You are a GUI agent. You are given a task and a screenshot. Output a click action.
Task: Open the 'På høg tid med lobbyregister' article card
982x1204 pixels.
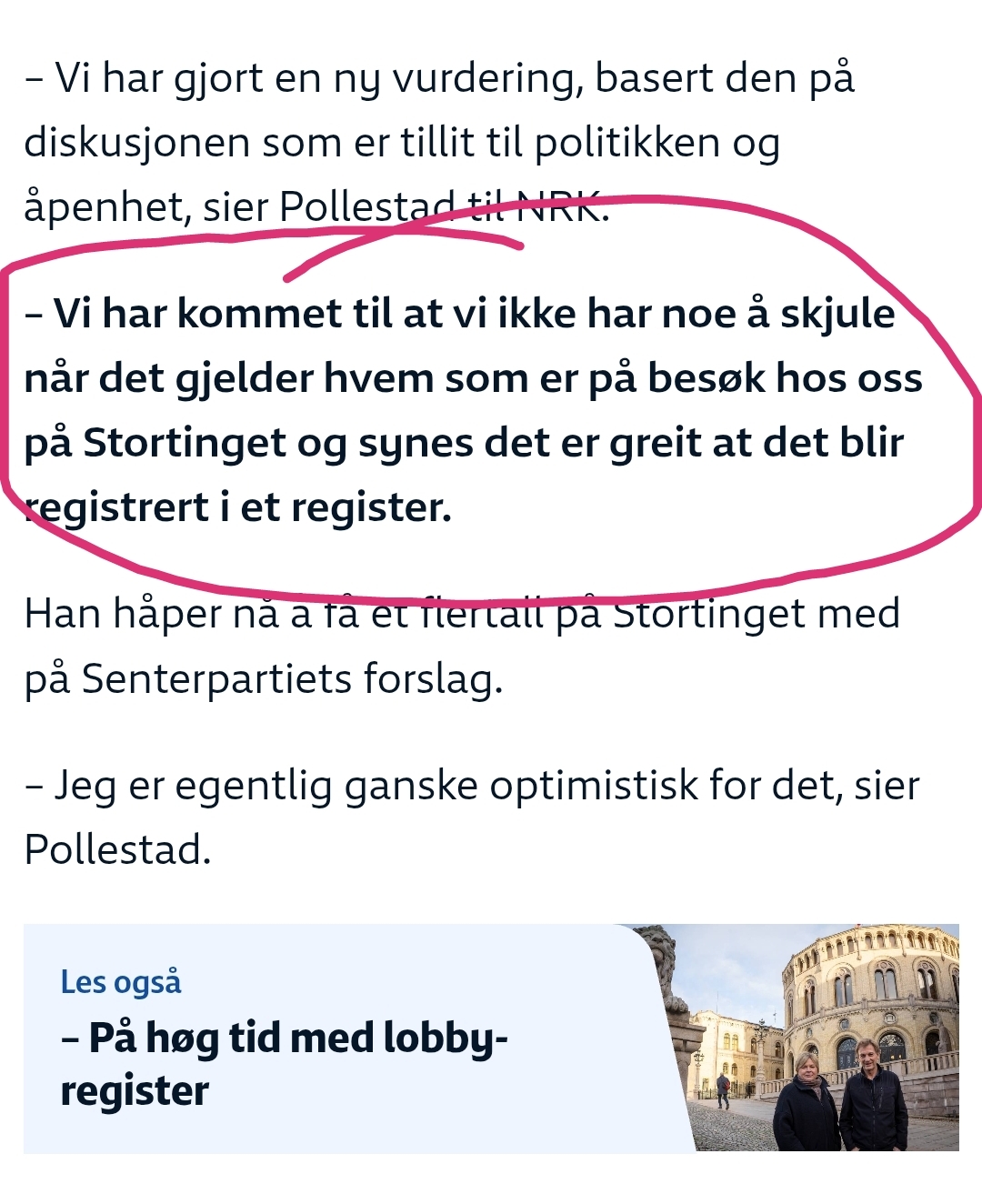pos(284,1063)
